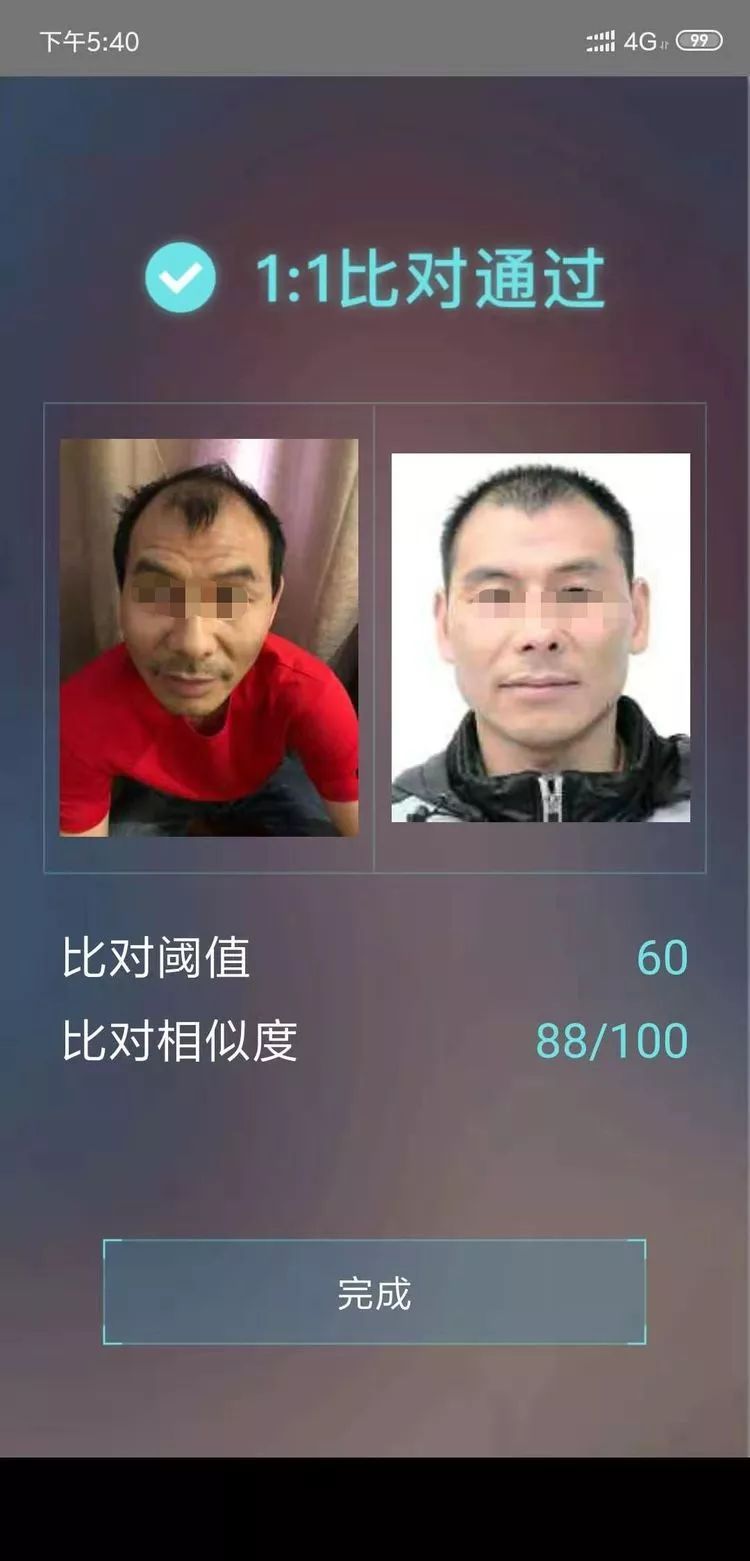Tap the battery level icon showing 99

(x=700, y=40)
